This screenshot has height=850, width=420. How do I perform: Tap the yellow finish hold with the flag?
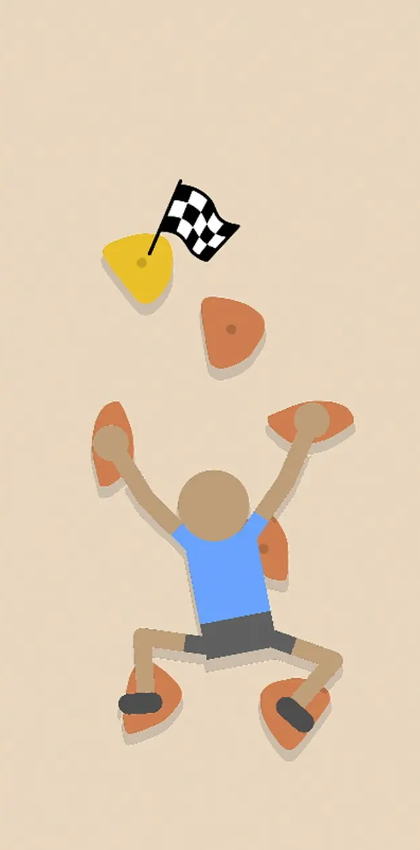(x=139, y=267)
